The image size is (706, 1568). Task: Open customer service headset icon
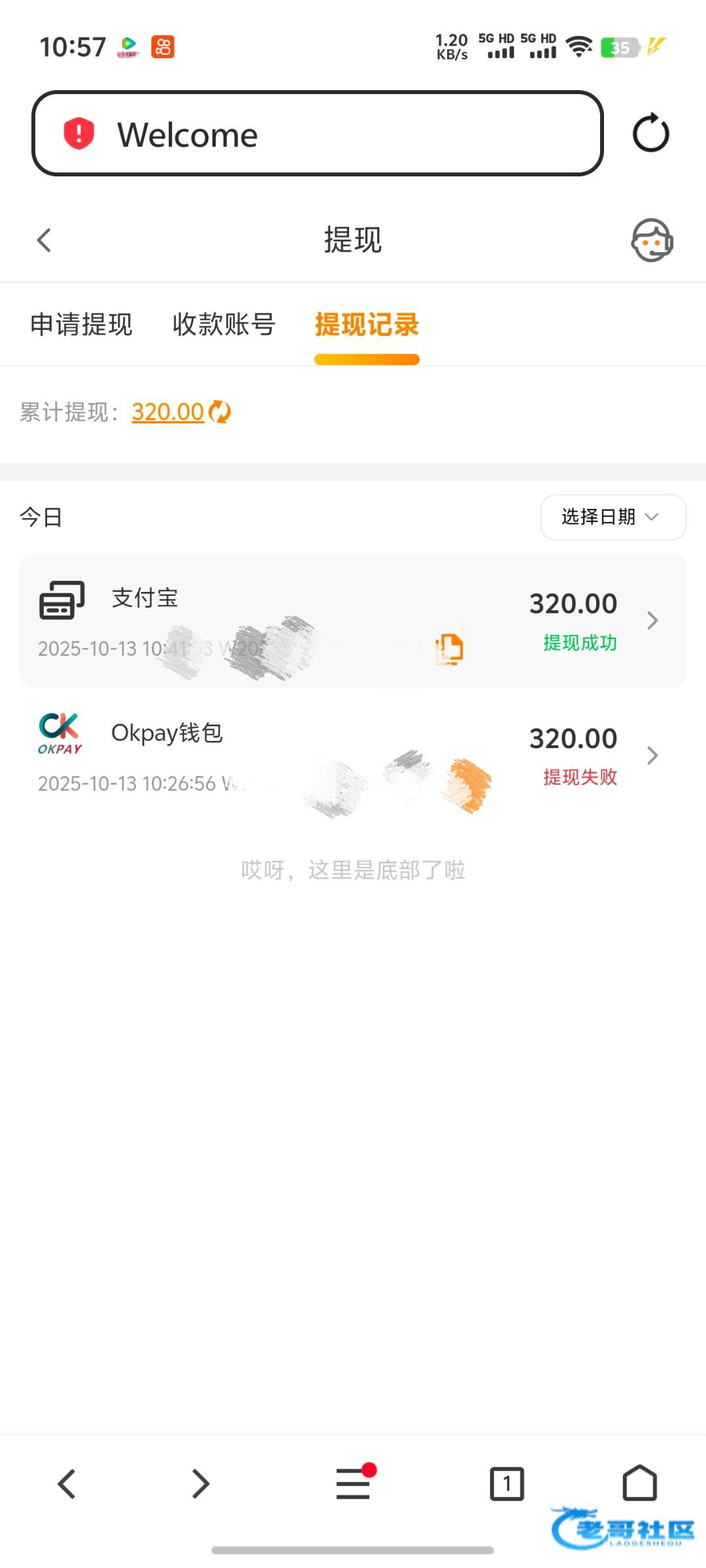point(652,240)
